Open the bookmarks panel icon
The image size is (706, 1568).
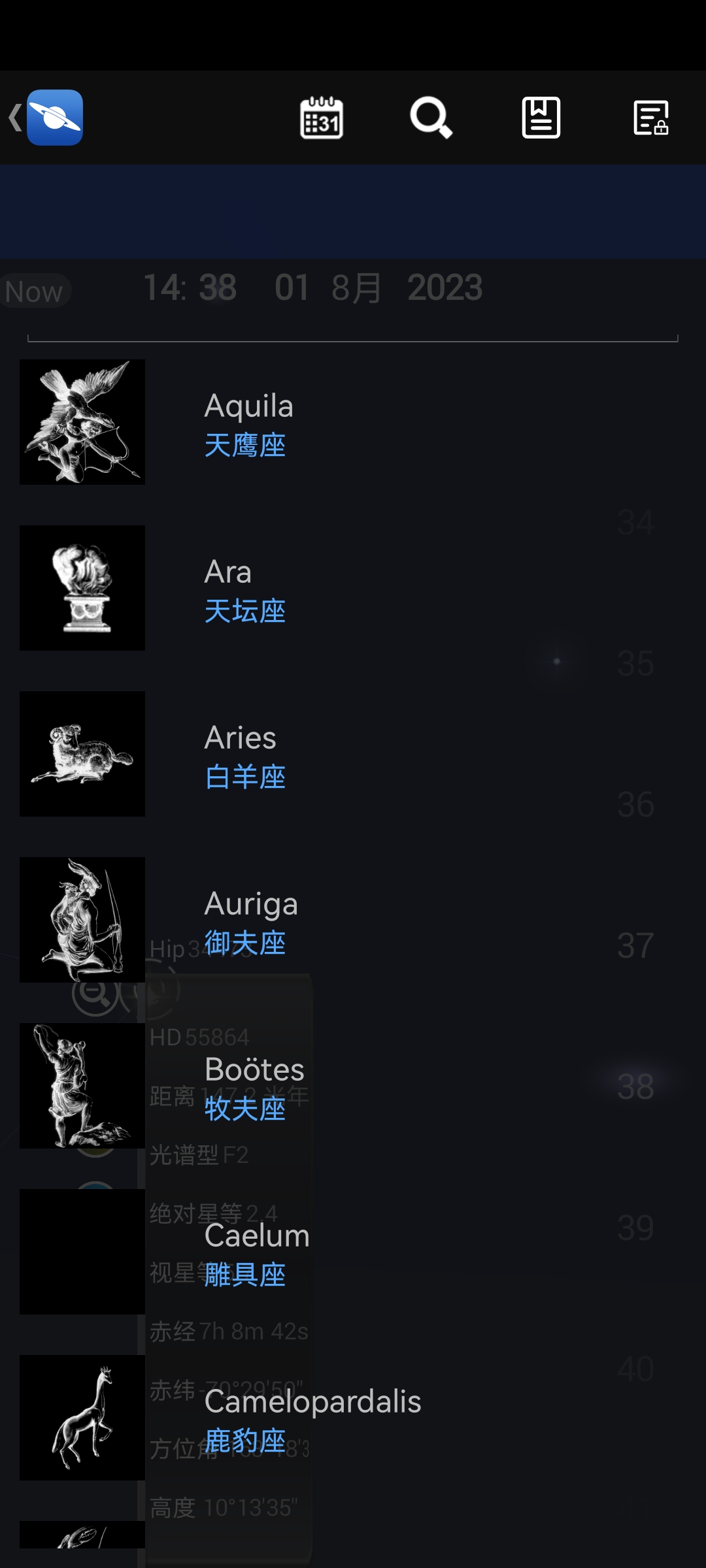(x=541, y=118)
